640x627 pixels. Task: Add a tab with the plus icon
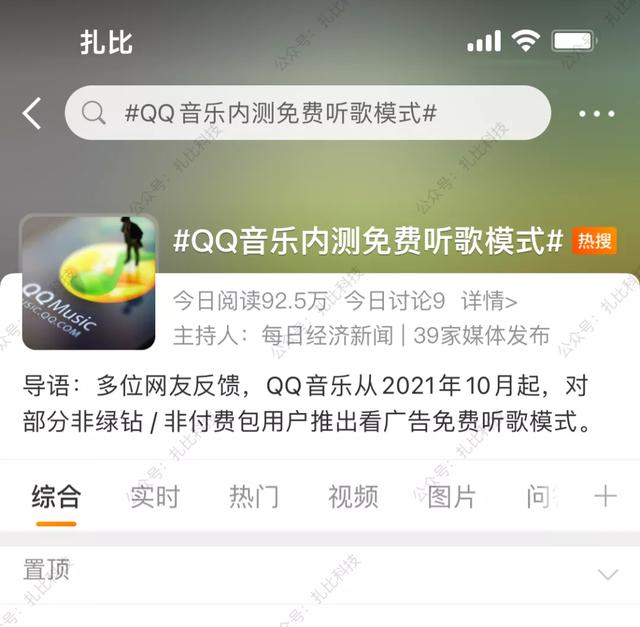coord(605,496)
